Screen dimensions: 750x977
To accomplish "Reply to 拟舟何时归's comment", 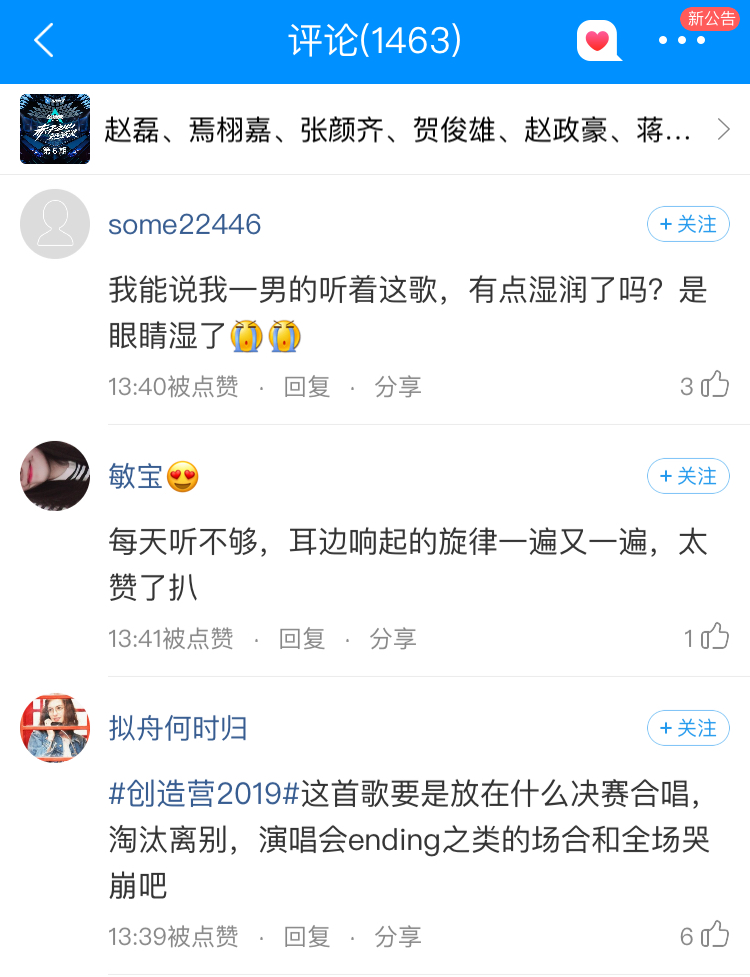I will tap(307, 936).
